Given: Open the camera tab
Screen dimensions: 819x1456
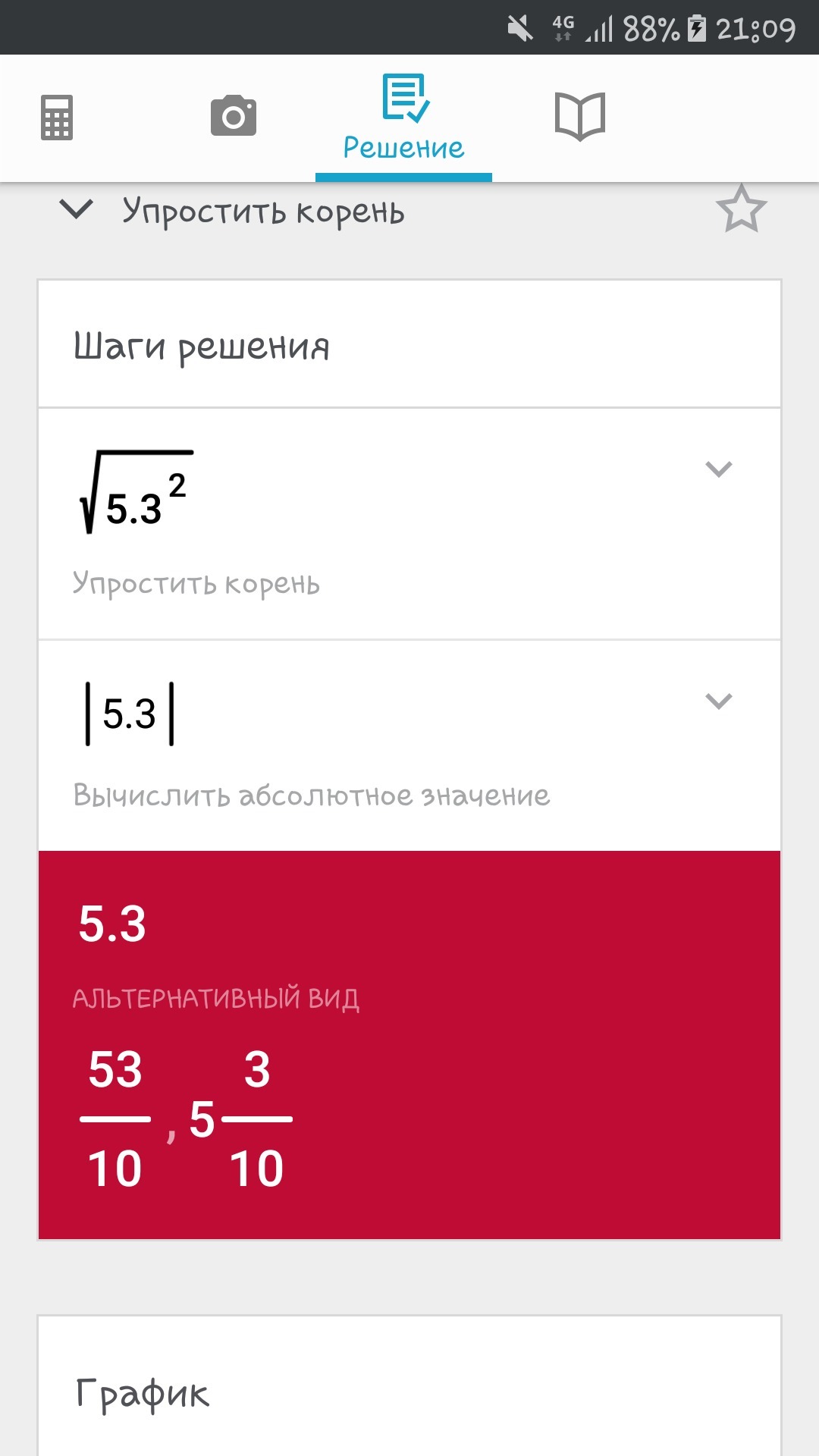Looking at the screenshot, I should click(x=233, y=116).
